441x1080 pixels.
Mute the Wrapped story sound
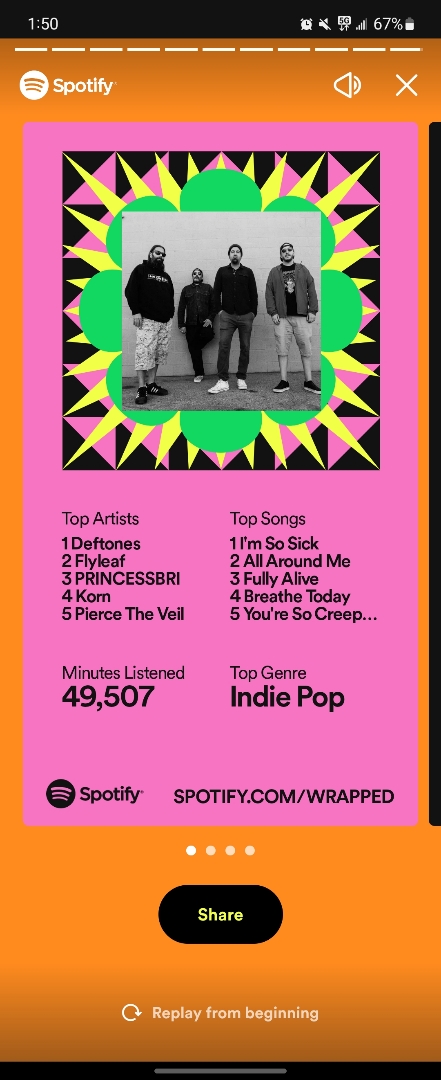[347, 85]
